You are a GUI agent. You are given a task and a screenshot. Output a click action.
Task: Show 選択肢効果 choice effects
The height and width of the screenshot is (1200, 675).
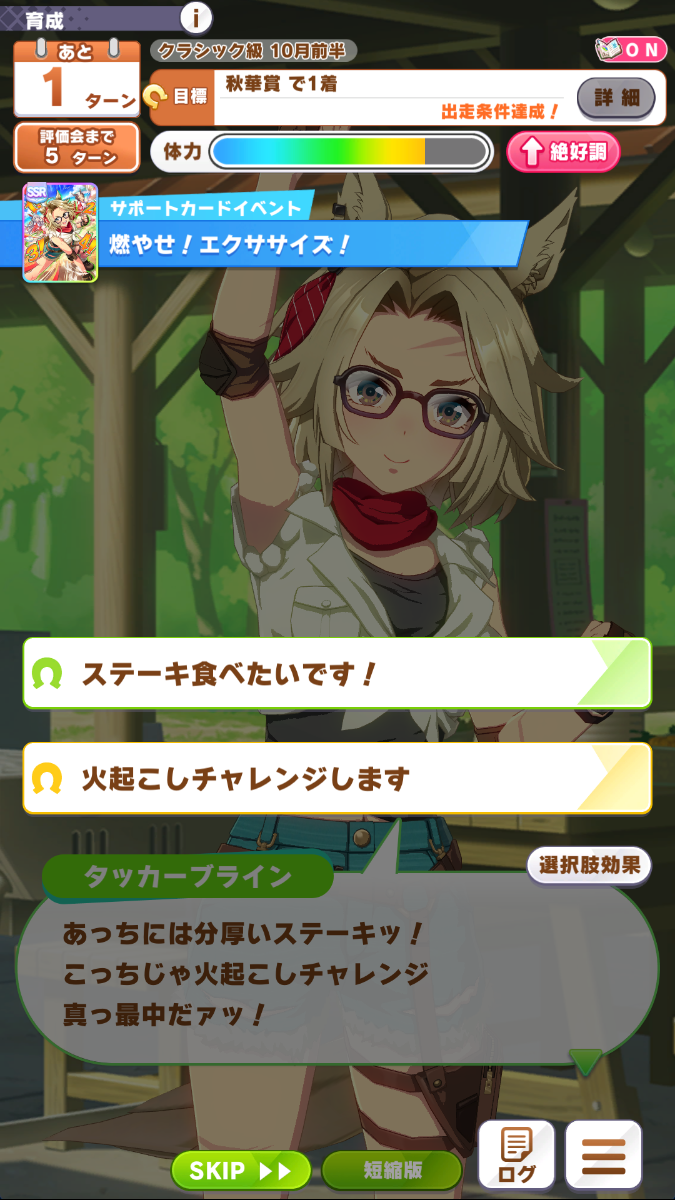click(x=589, y=866)
